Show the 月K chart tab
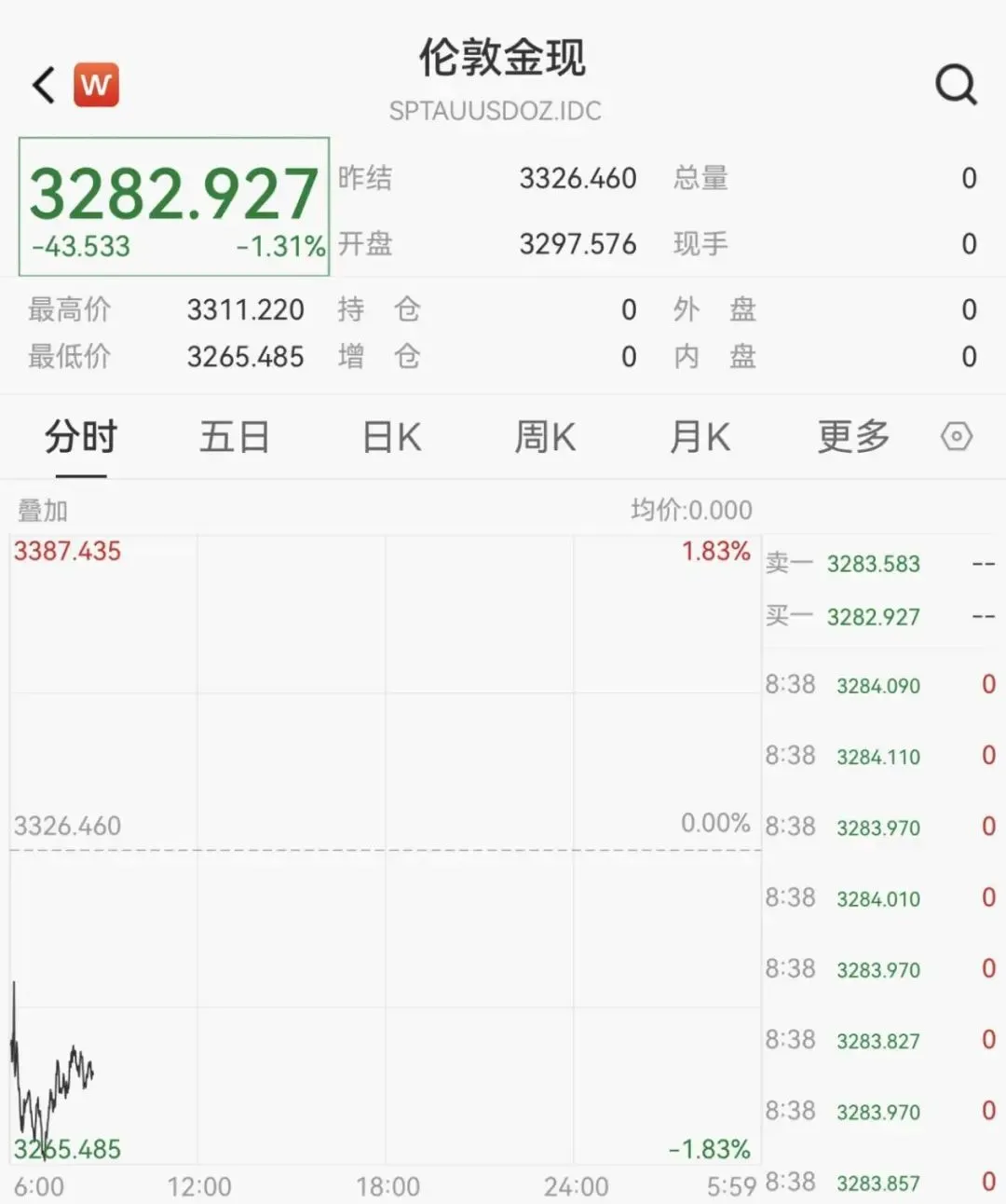This screenshot has height=1204, width=1006. pos(700,437)
